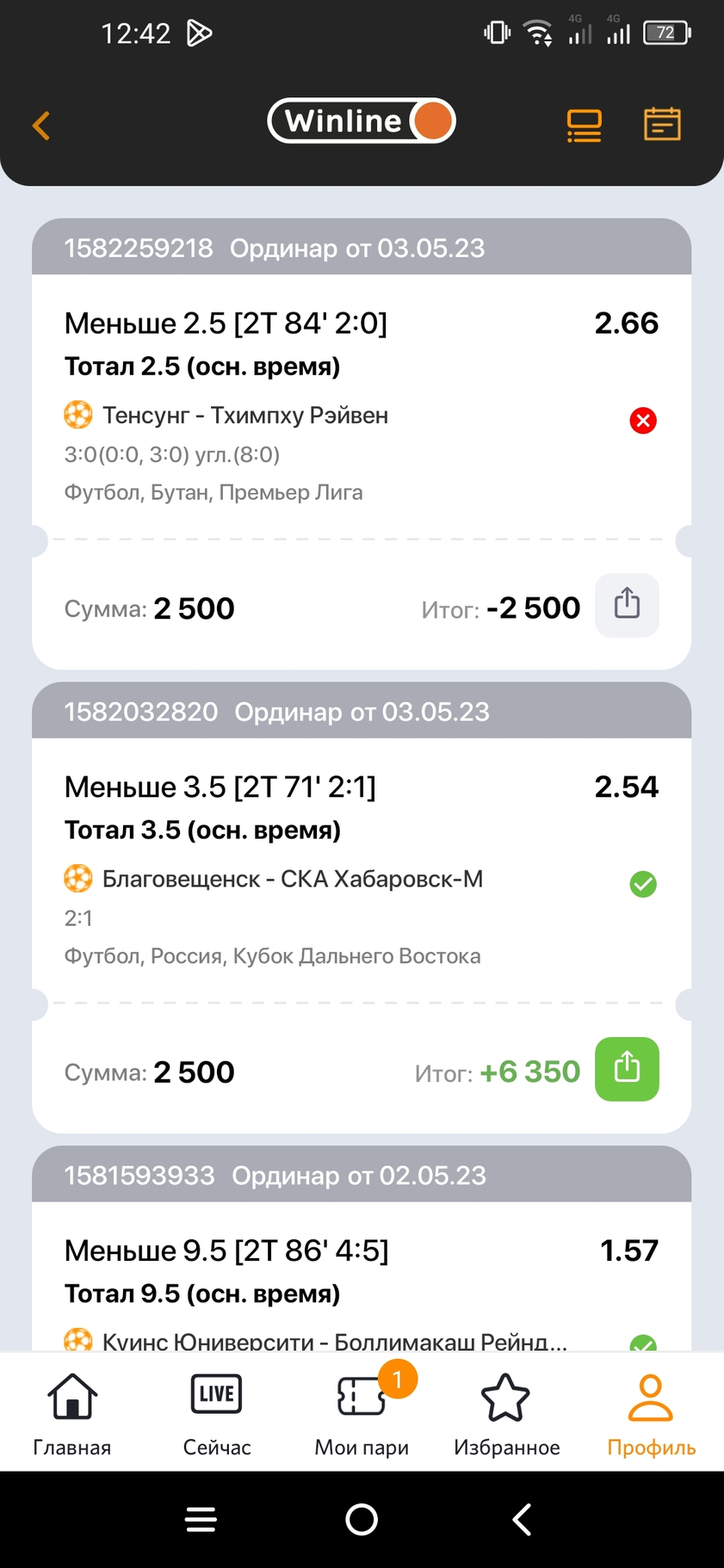
Task: Open the system recent apps menu
Action: tap(201, 1520)
